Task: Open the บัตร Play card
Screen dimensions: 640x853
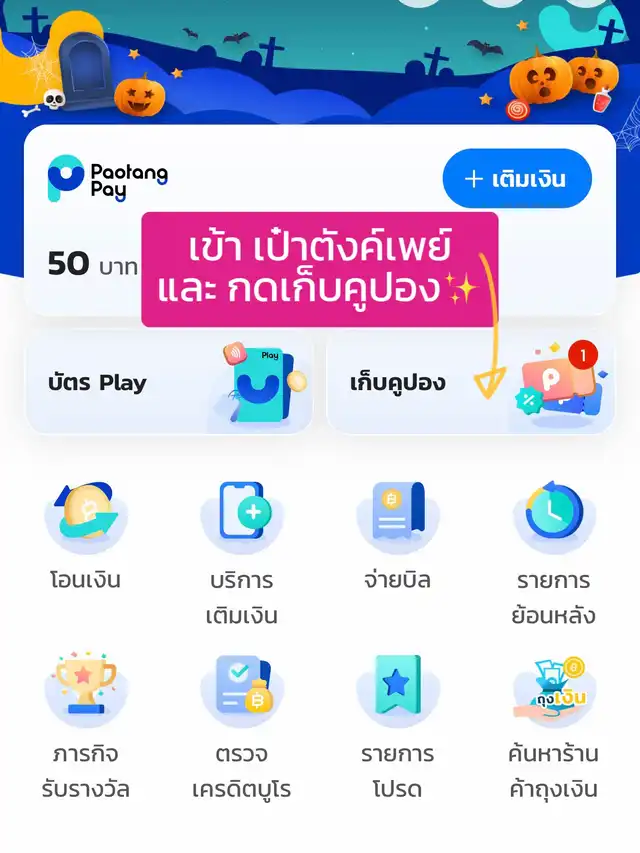Action: coord(169,383)
